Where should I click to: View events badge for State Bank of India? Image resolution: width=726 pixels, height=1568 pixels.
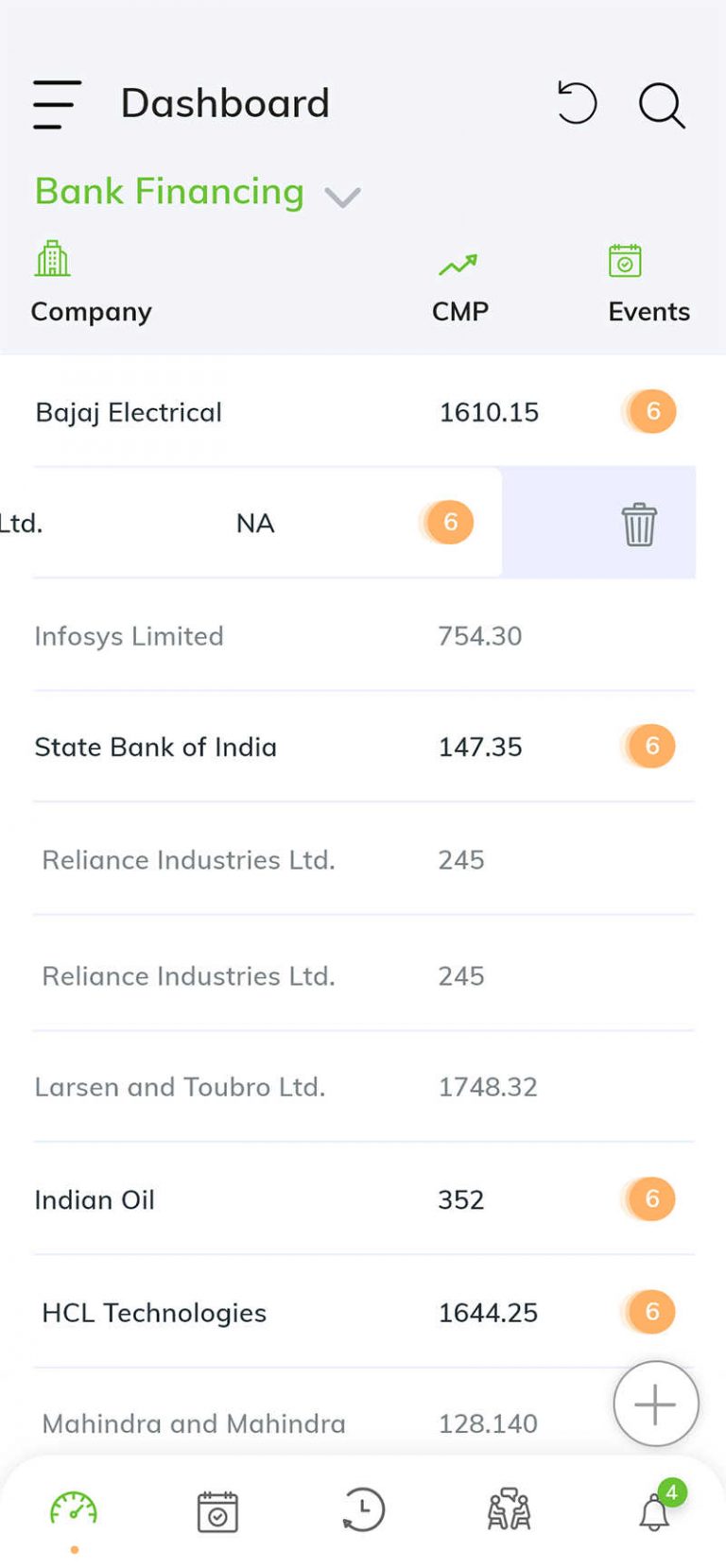651,746
